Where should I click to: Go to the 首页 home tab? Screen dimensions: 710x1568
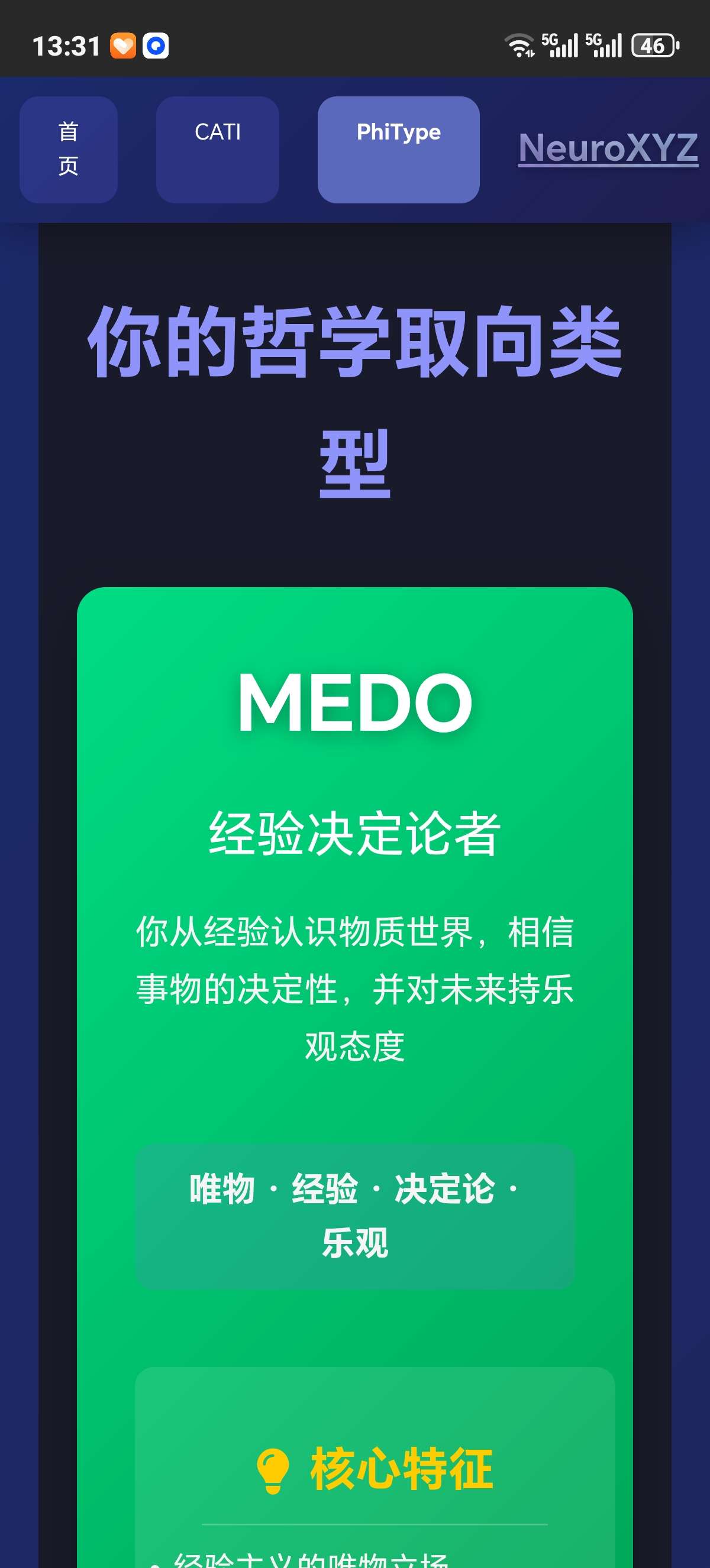click(68, 149)
